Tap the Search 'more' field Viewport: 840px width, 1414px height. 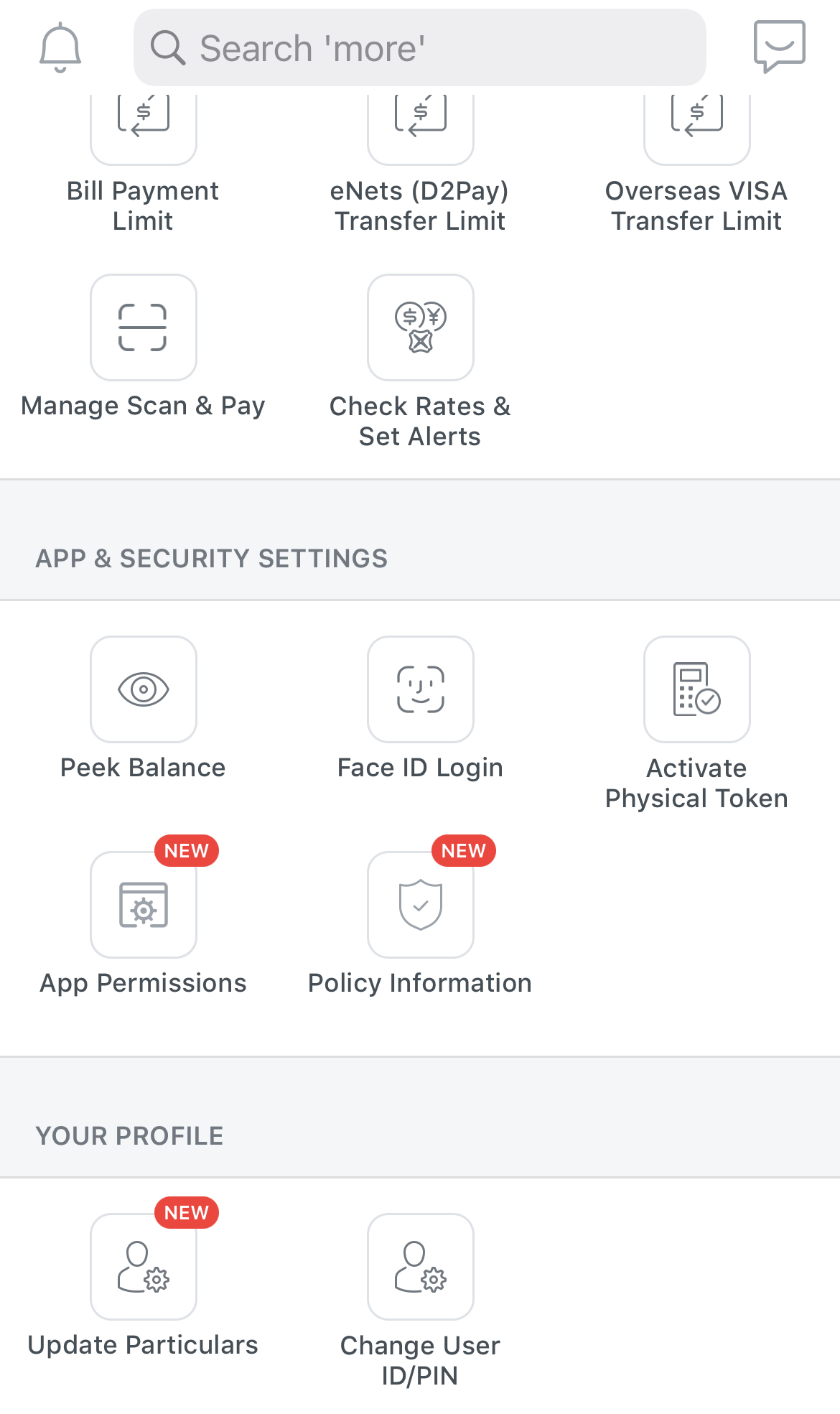tap(419, 48)
